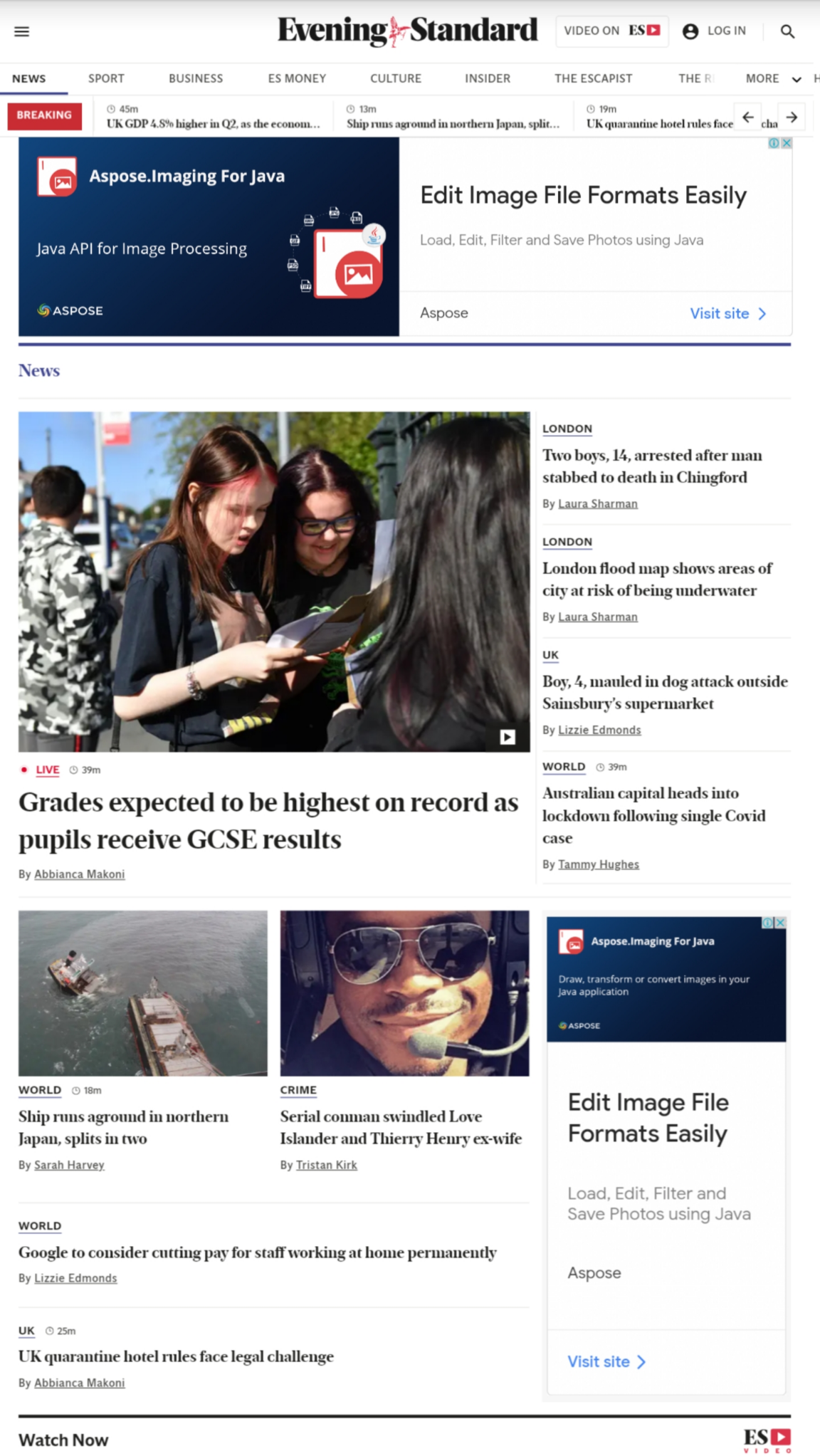Show next breaking news headline
The width and height of the screenshot is (820, 1456).
click(x=792, y=117)
